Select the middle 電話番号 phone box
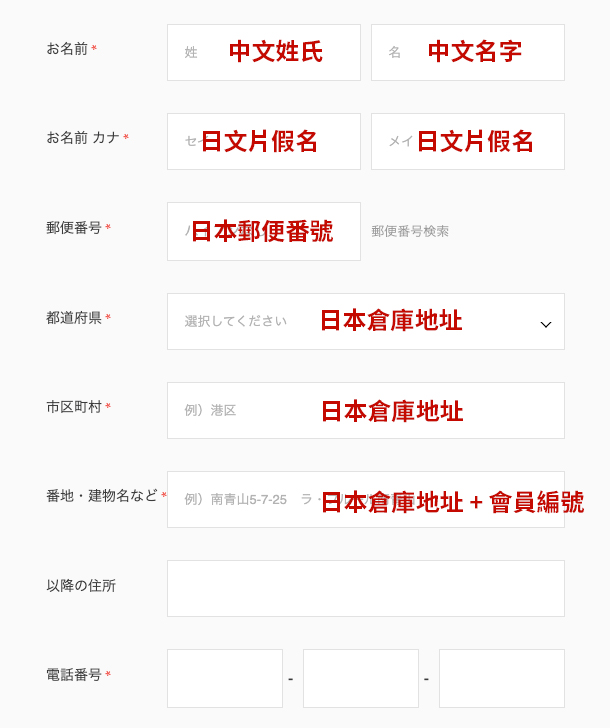 [360, 678]
